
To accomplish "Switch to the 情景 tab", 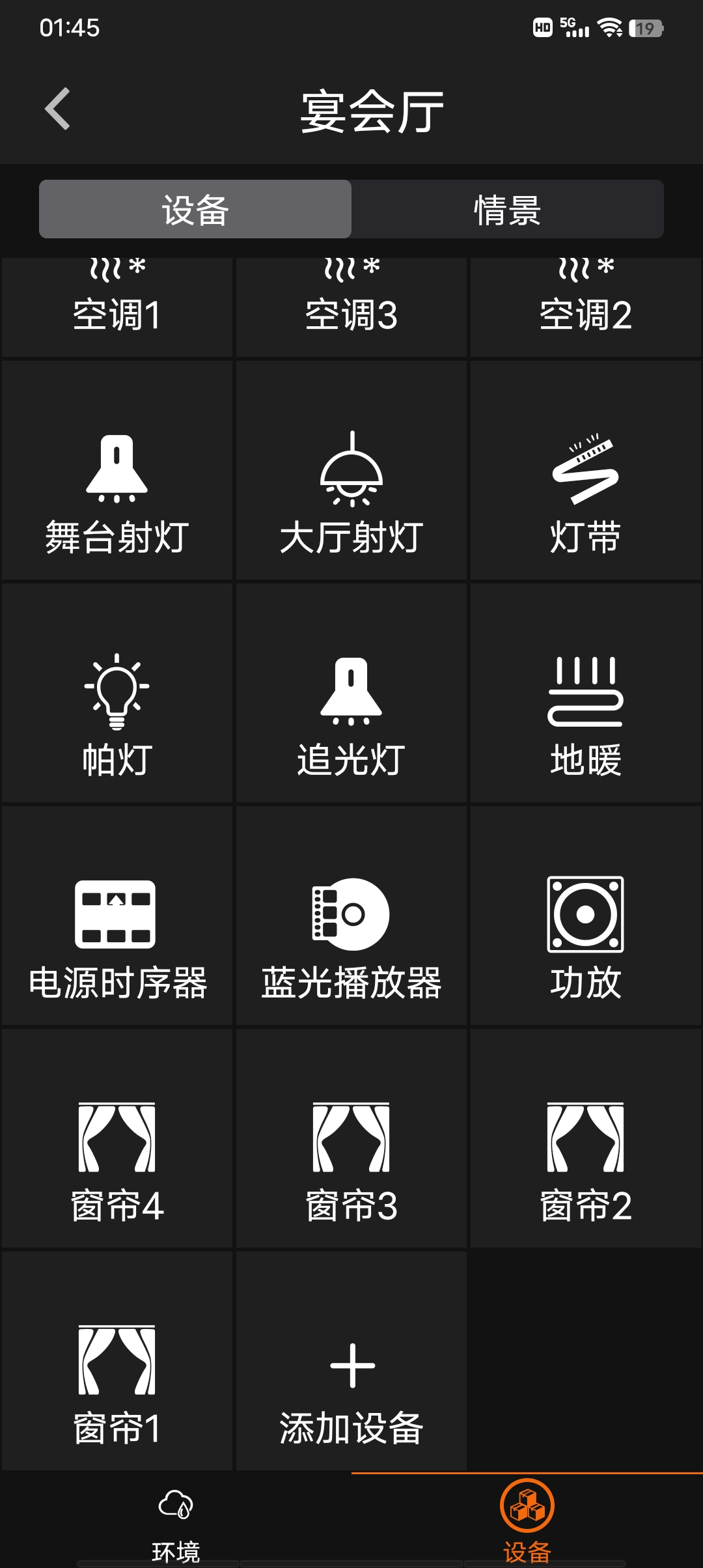I will click(x=507, y=210).
